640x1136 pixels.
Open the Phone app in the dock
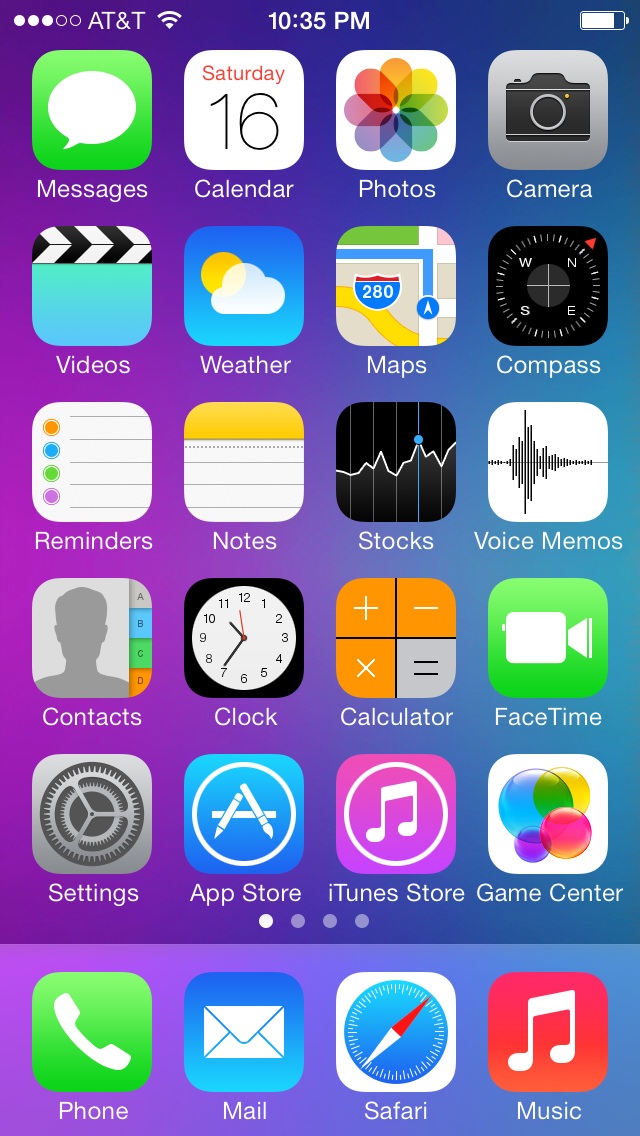click(92, 1032)
